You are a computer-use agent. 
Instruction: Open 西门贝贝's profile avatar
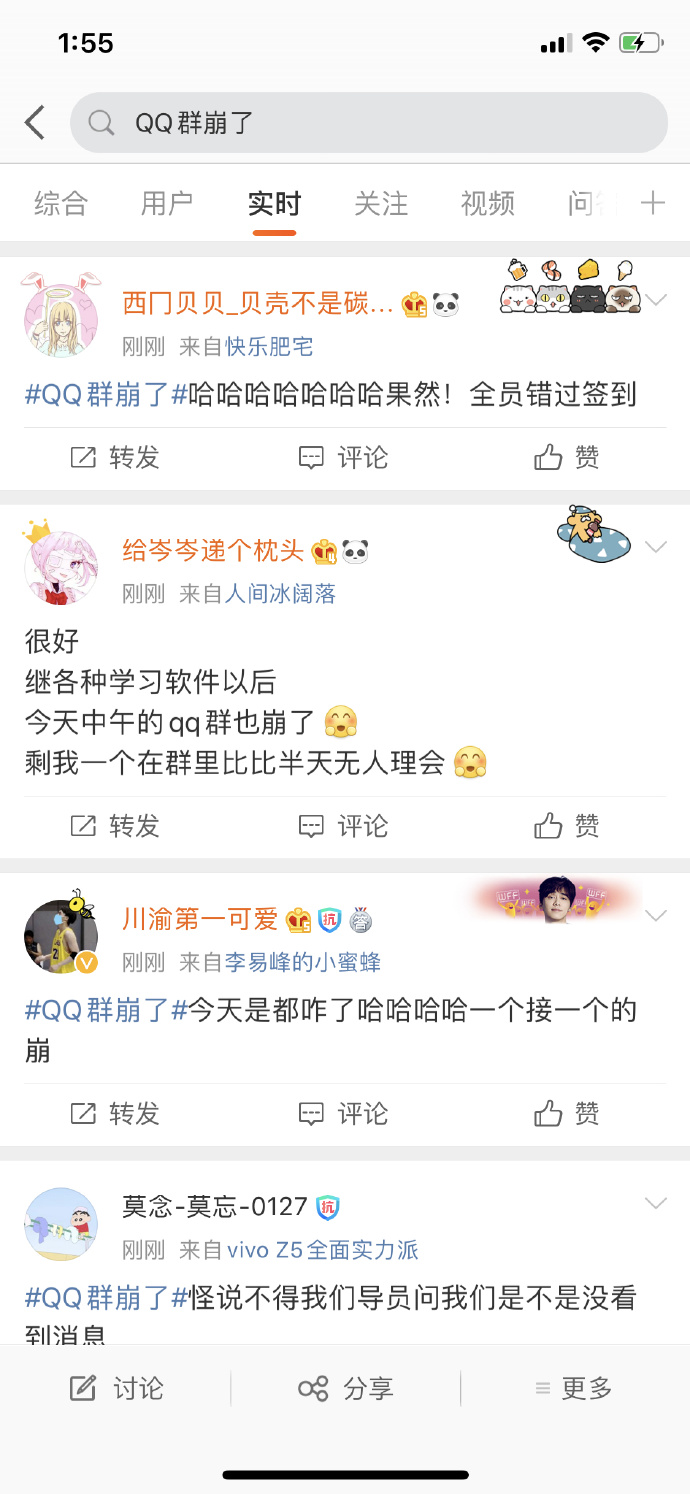tap(61, 313)
